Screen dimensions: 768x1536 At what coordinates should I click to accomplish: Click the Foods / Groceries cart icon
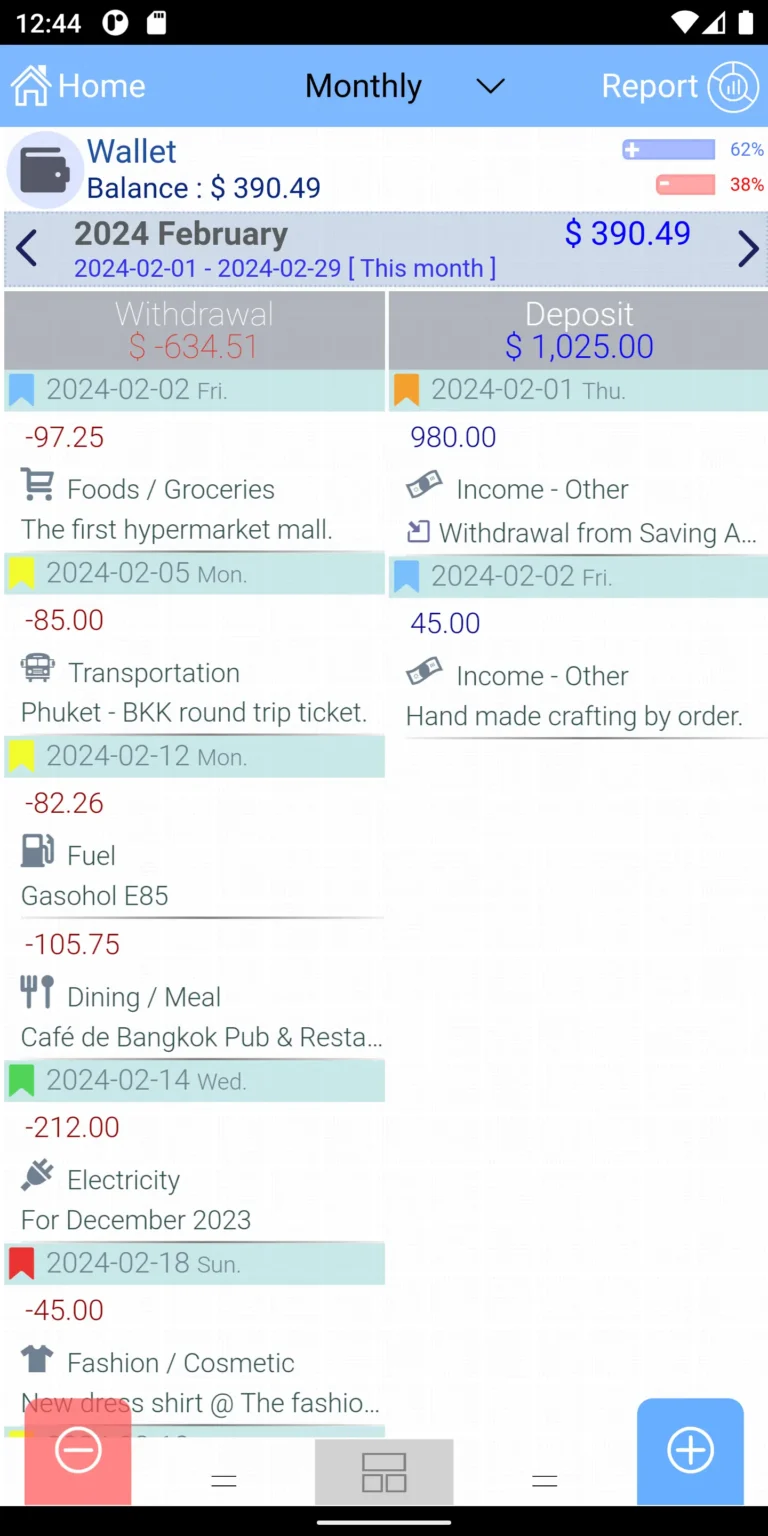[37, 486]
